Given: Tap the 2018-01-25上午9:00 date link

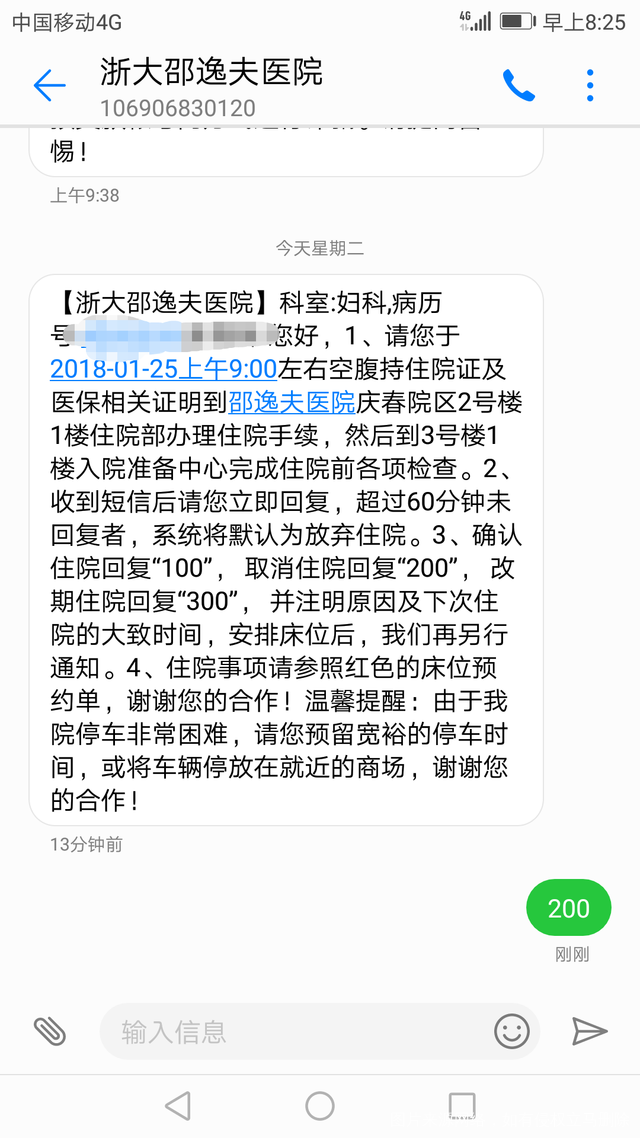Looking at the screenshot, I should 163,369.
